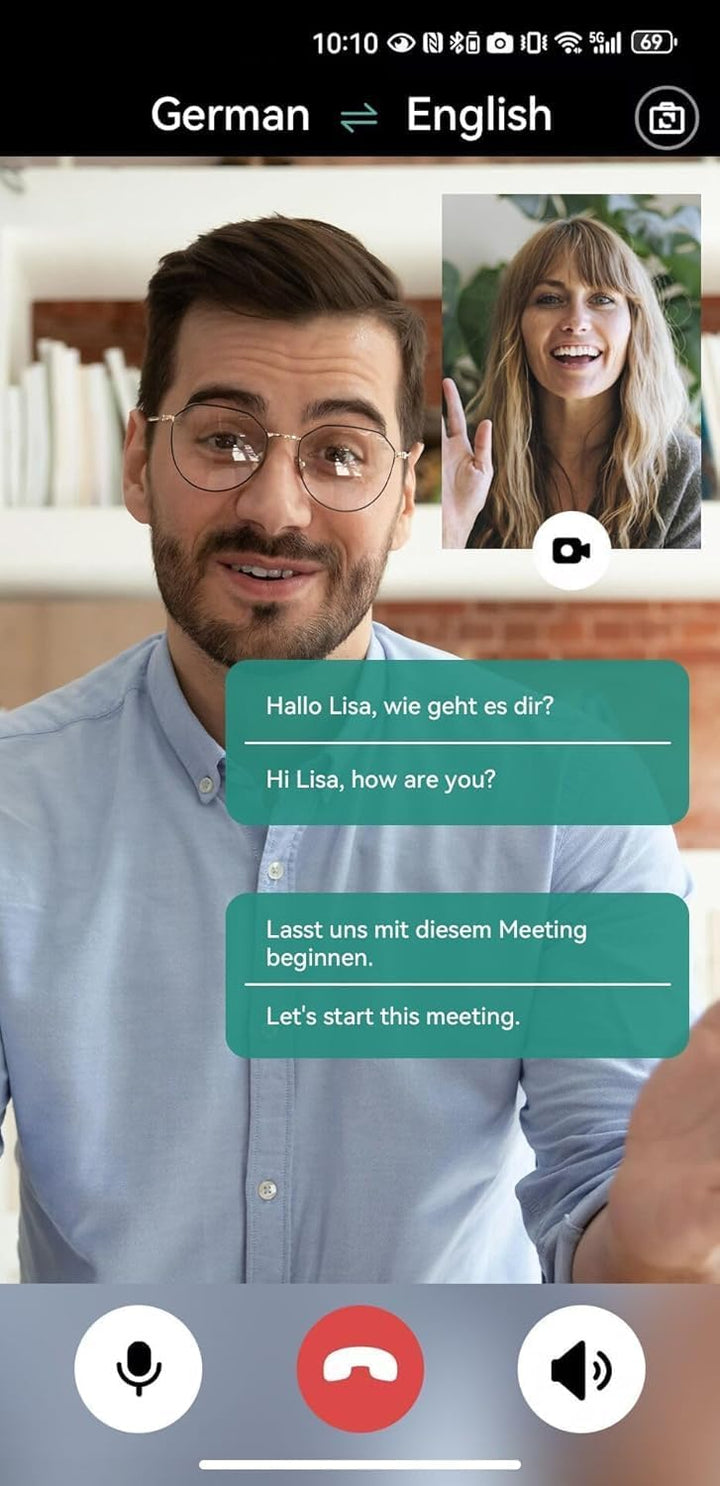
Task: End the call with the red button
Action: 360,1368
